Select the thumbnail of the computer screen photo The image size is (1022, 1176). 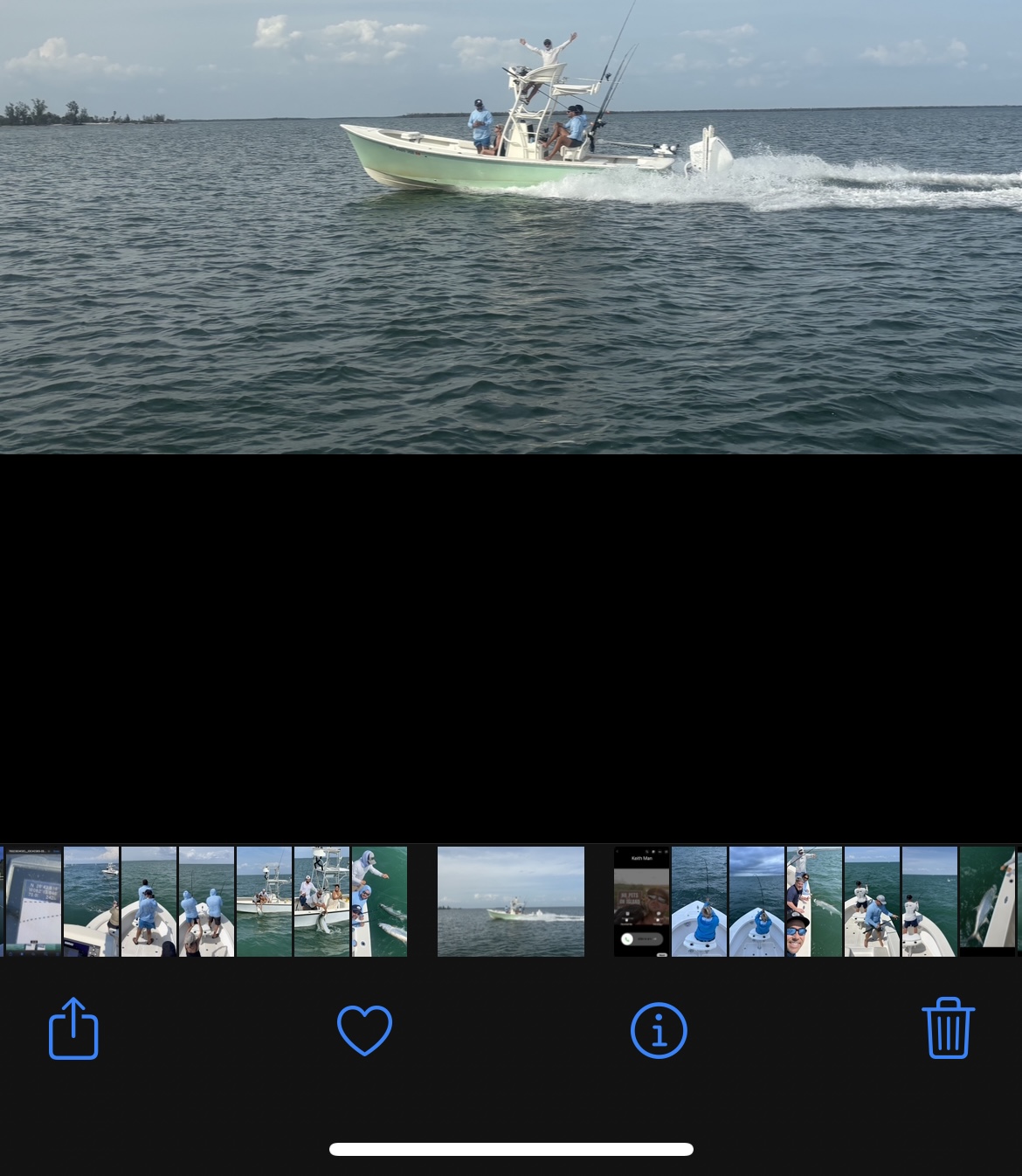coord(33,901)
